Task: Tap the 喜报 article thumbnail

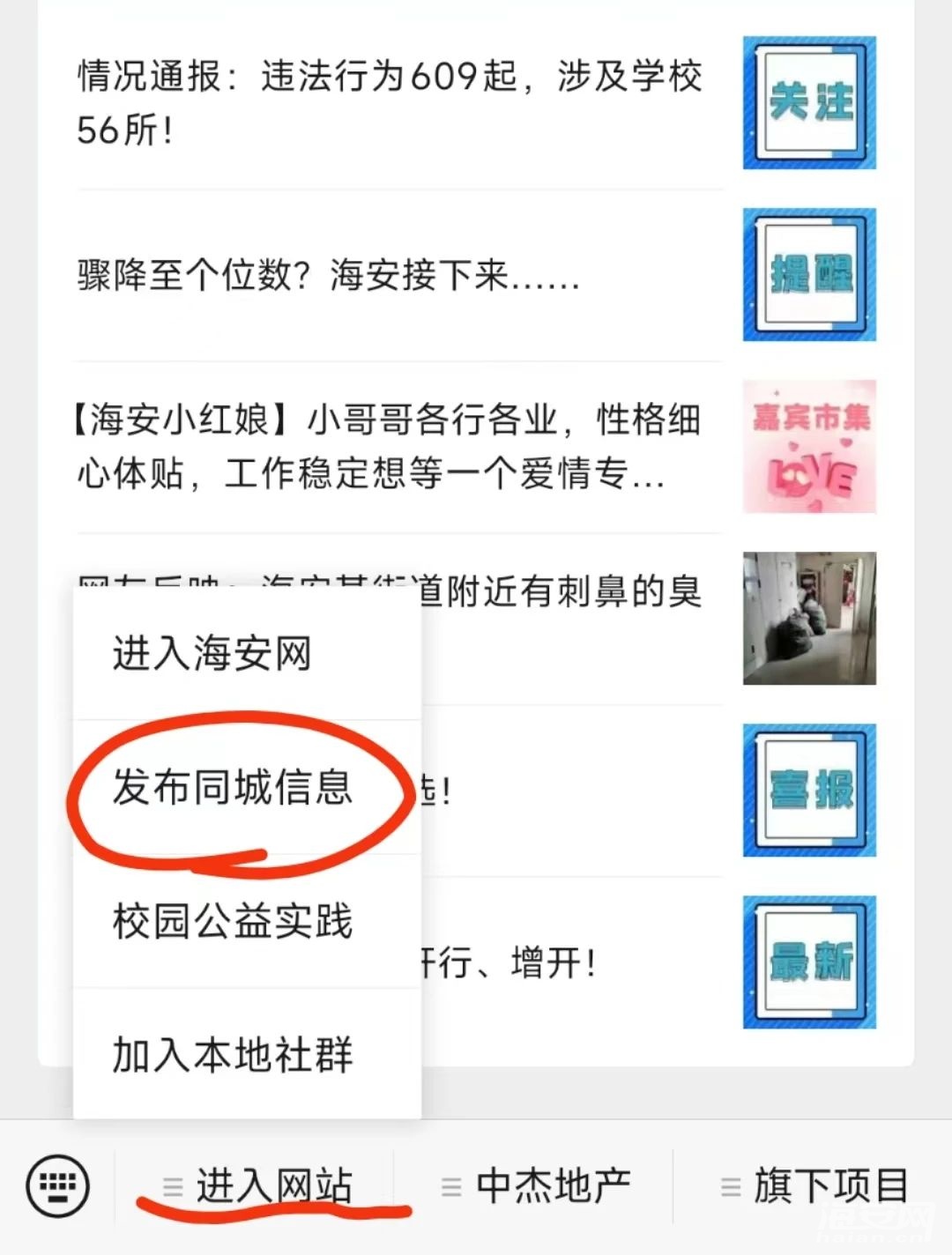Action: 809,791
